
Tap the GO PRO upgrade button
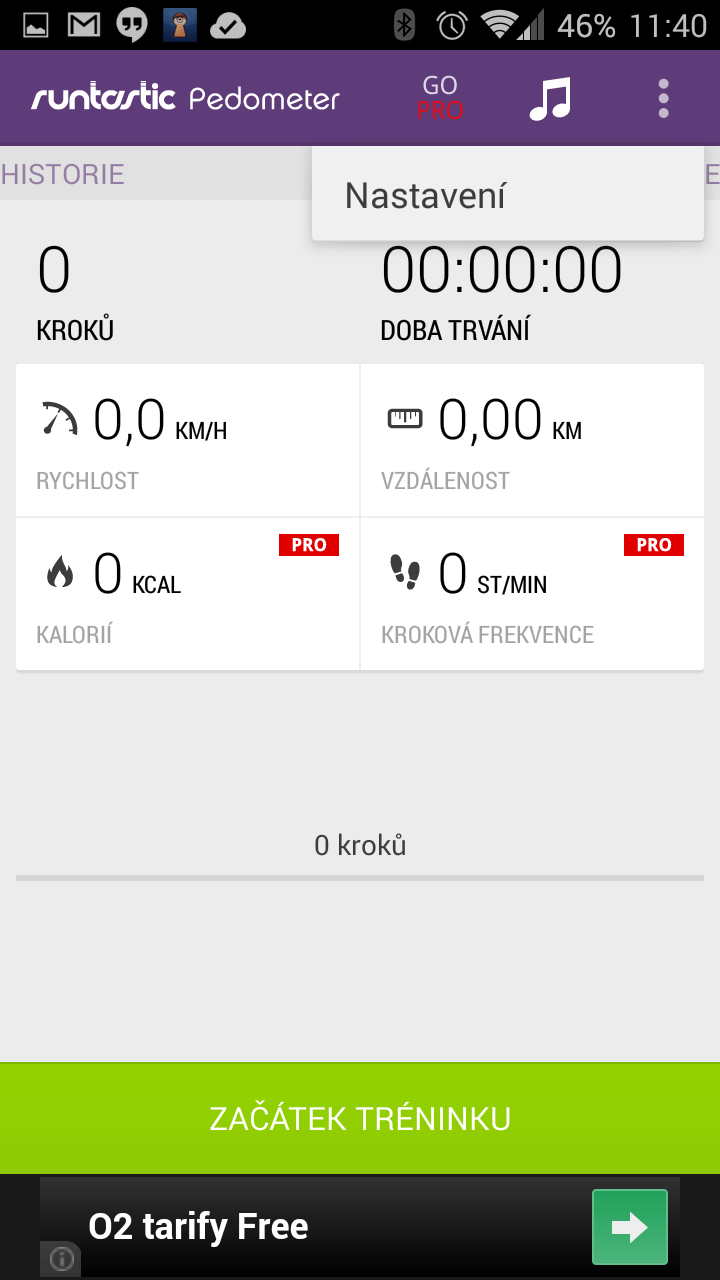(x=440, y=98)
